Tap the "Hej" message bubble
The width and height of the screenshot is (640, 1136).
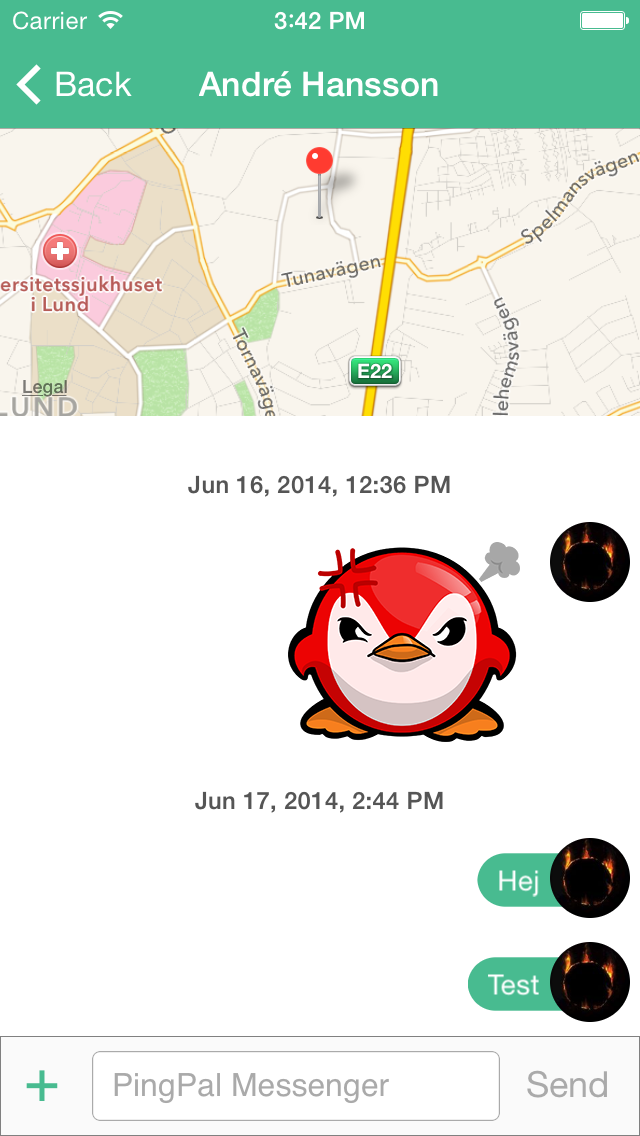(518, 880)
